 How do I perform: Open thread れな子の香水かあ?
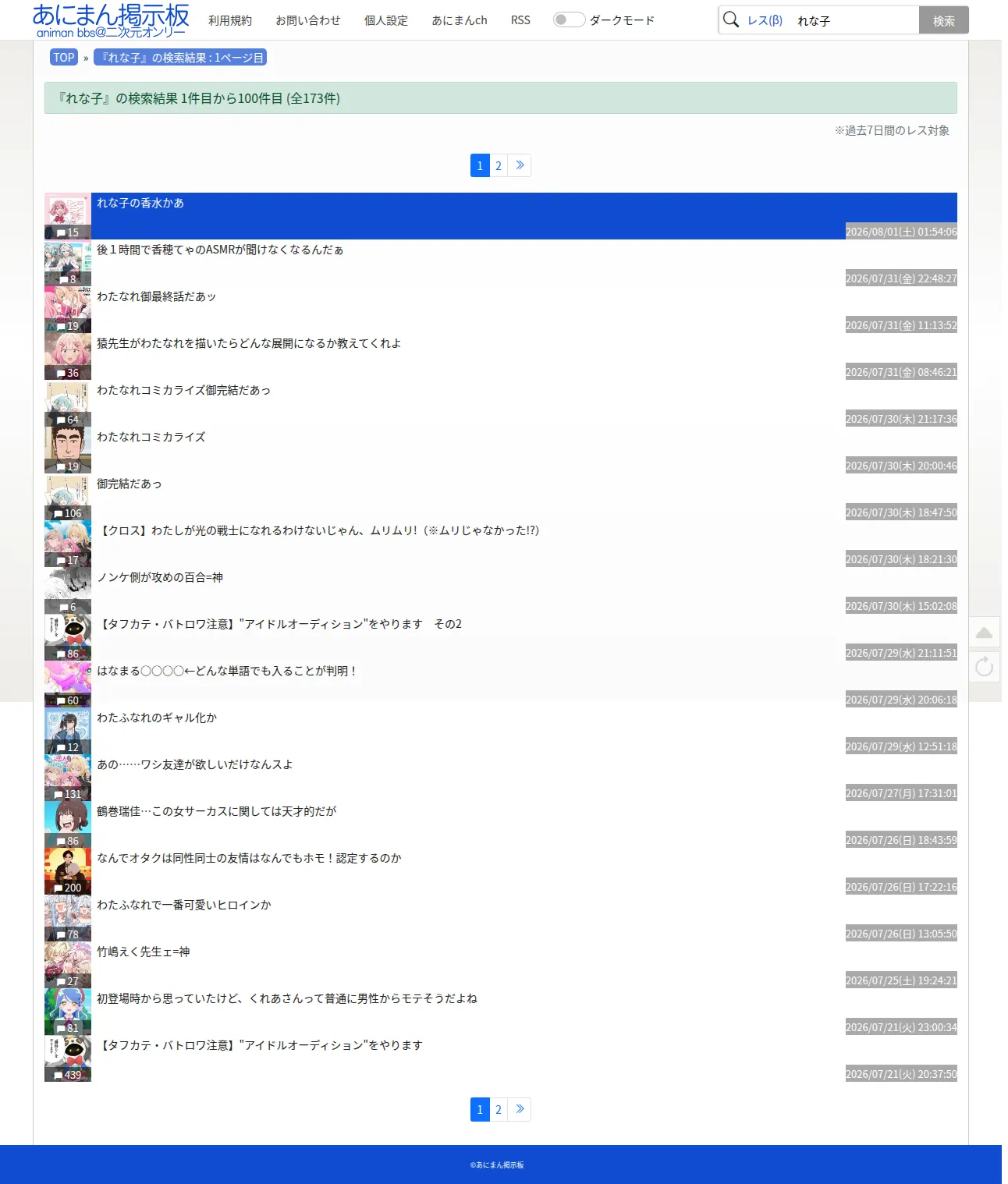tap(501, 216)
